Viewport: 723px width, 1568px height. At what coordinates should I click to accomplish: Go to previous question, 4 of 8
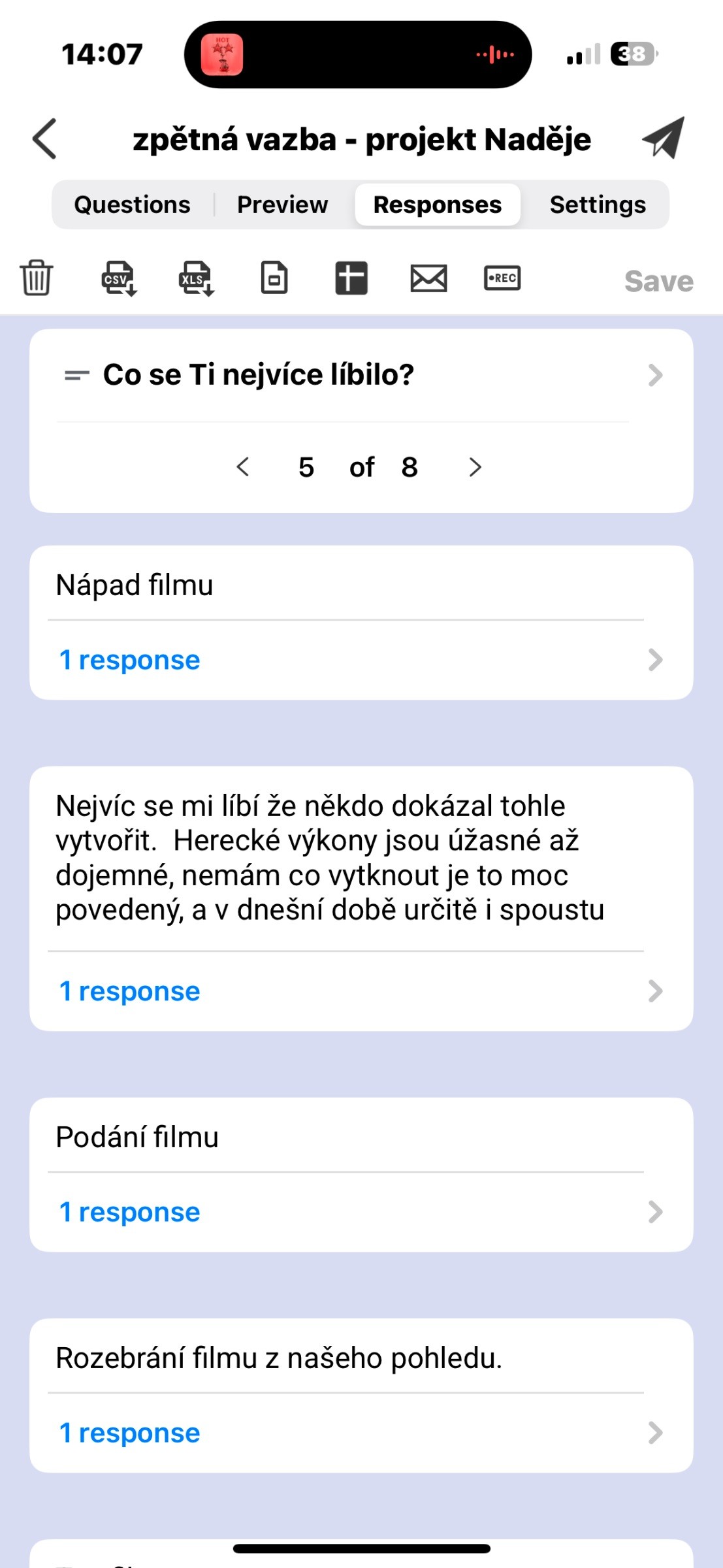(x=243, y=467)
